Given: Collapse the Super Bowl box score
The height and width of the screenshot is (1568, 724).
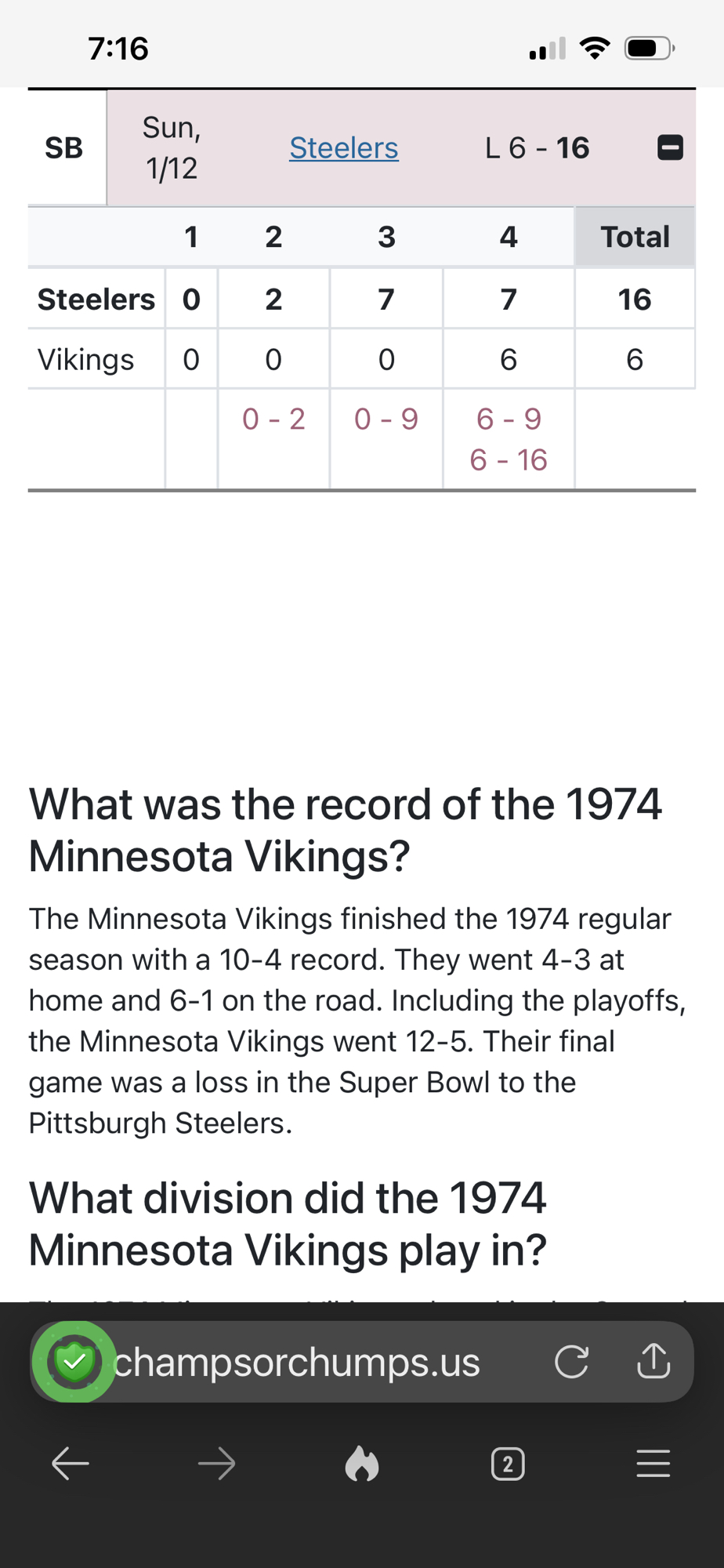Looking at the screenshot, I should coord(670,147).
